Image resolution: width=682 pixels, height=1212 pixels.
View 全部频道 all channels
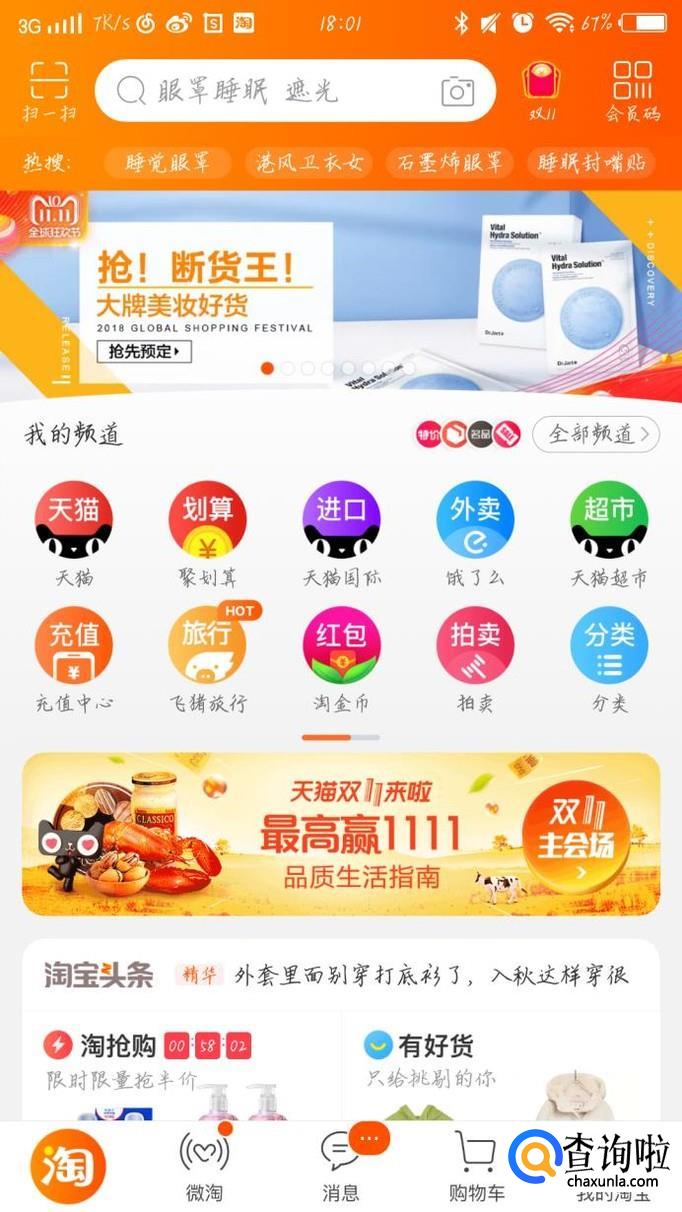pos(595,434)
